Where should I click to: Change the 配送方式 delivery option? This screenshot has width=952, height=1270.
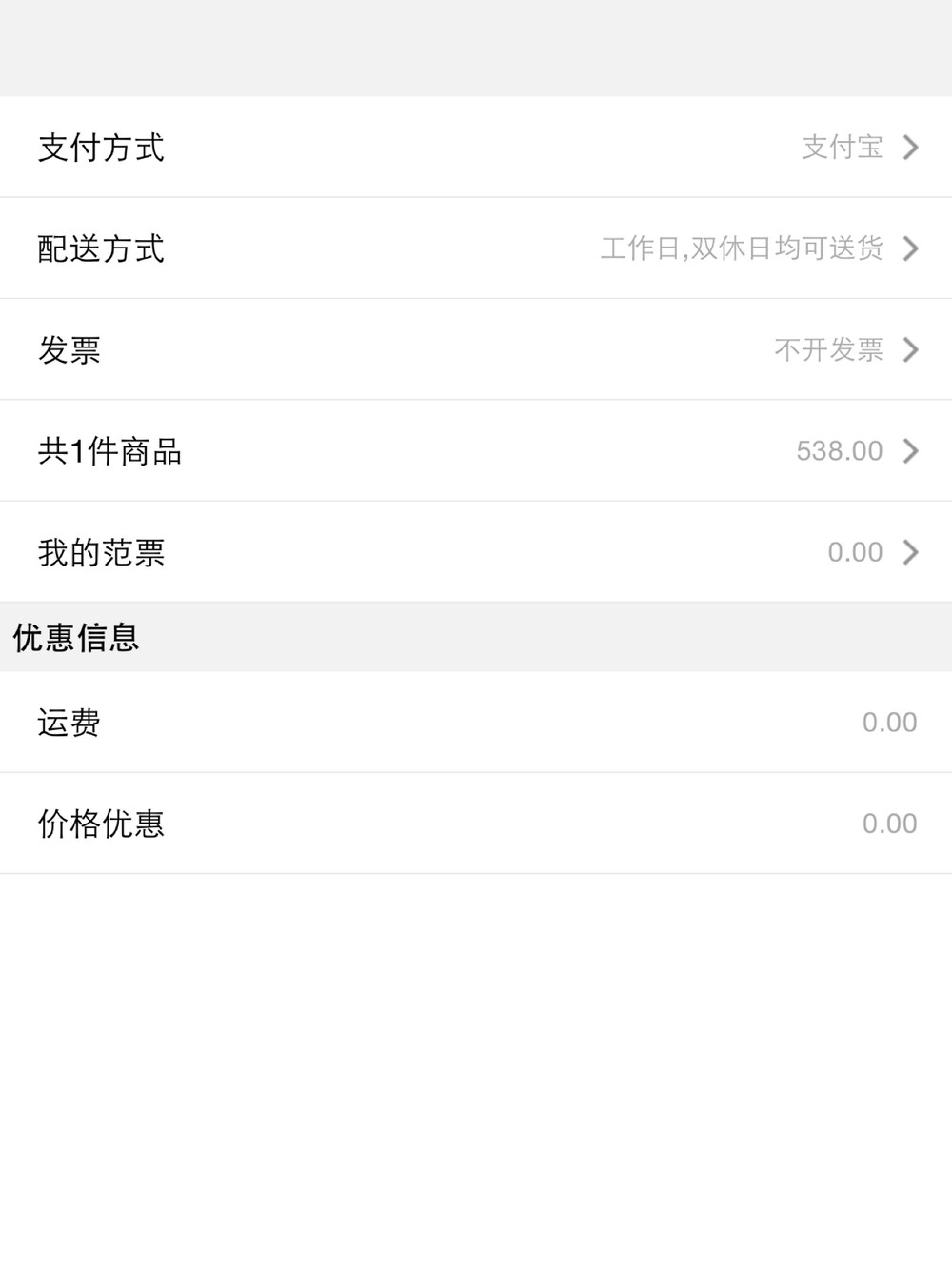pyautogui.click(x=476, y=248)
